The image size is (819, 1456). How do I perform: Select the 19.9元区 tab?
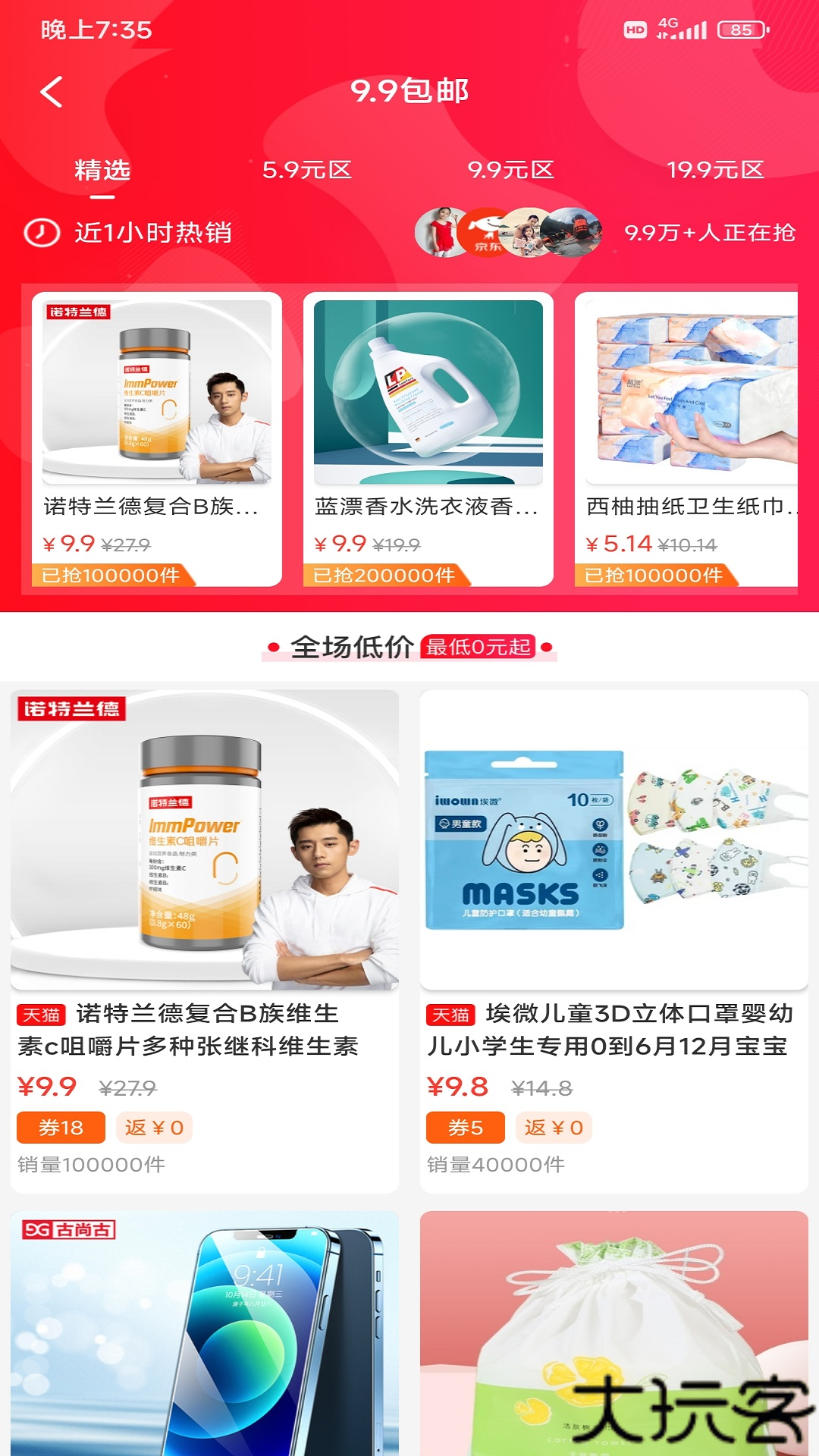point(715,170)
